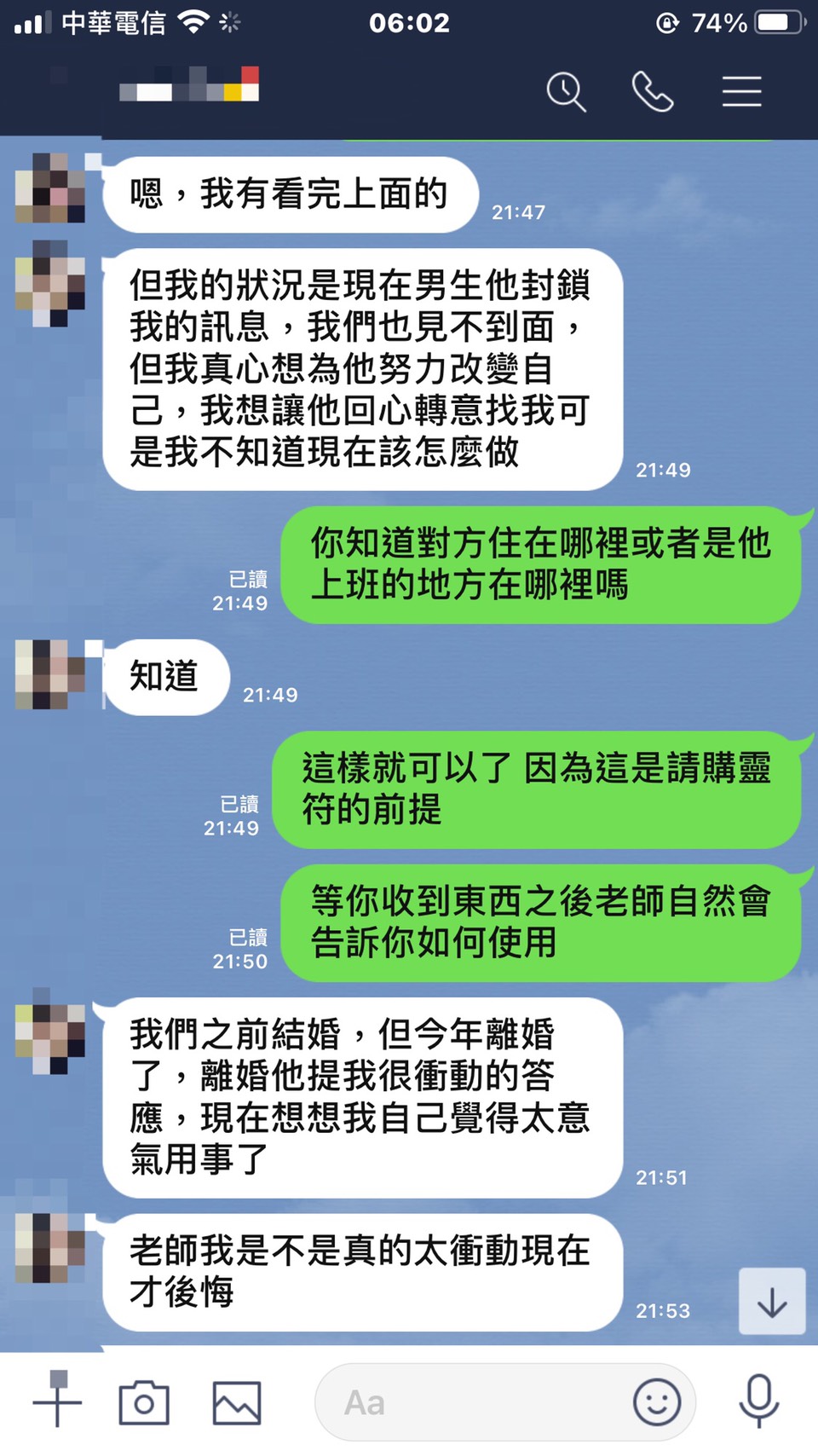The height and width of the screenshot is (1456, 818).
Task: Record a voice message
Action: (x=758, y=1401)
